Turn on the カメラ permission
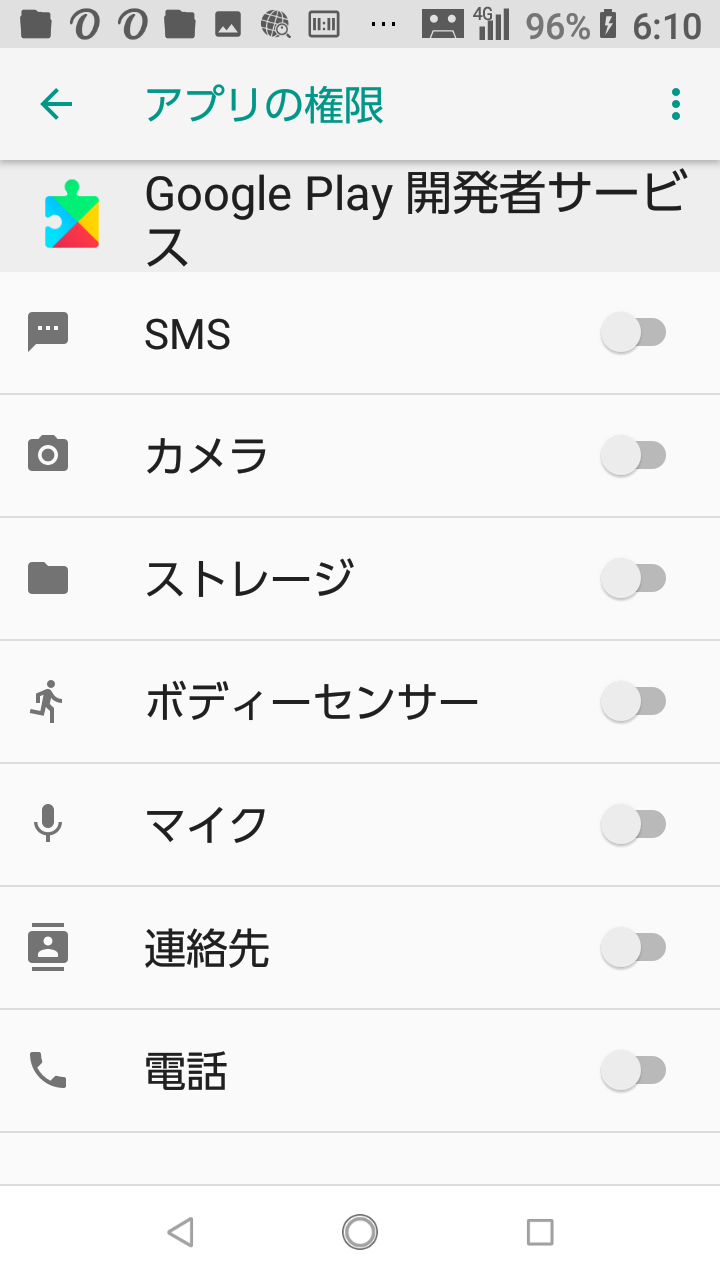The height and width of the screenshot is (1280, 720). (x=634, y=455)
